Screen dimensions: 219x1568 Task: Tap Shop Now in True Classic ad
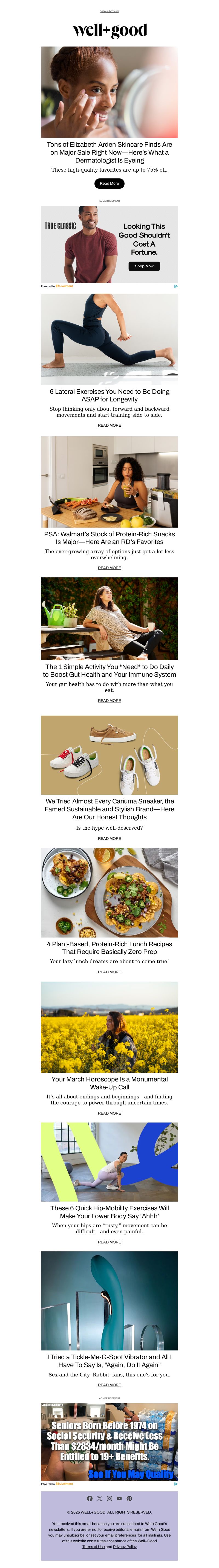[x=144, y=266]
